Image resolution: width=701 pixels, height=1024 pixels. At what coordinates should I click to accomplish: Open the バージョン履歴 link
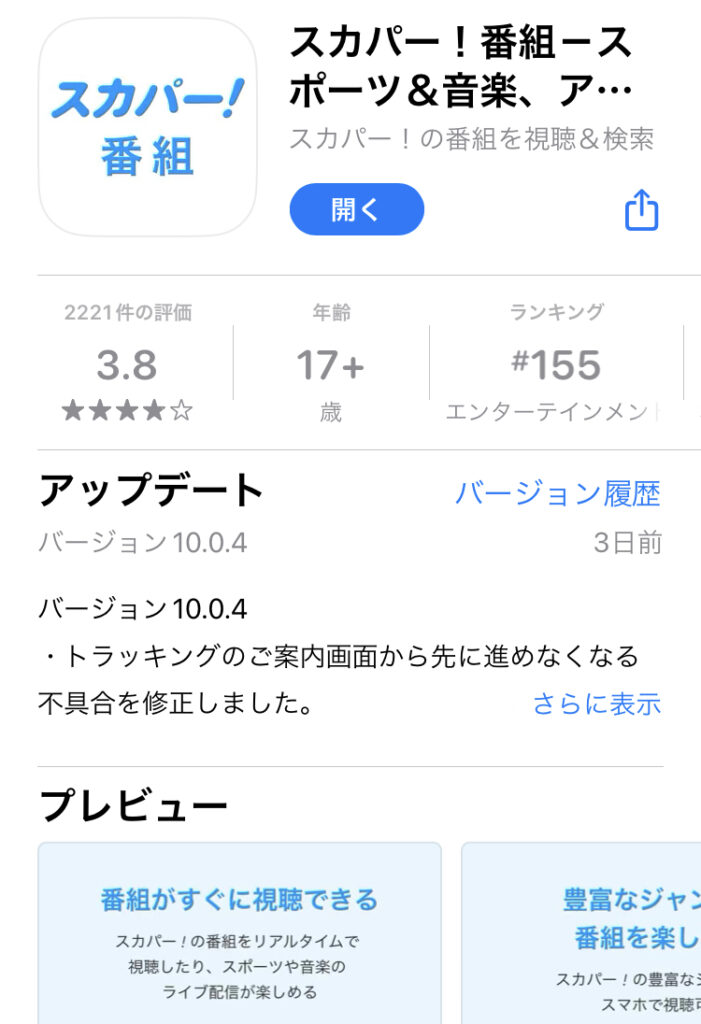(557, 492)
